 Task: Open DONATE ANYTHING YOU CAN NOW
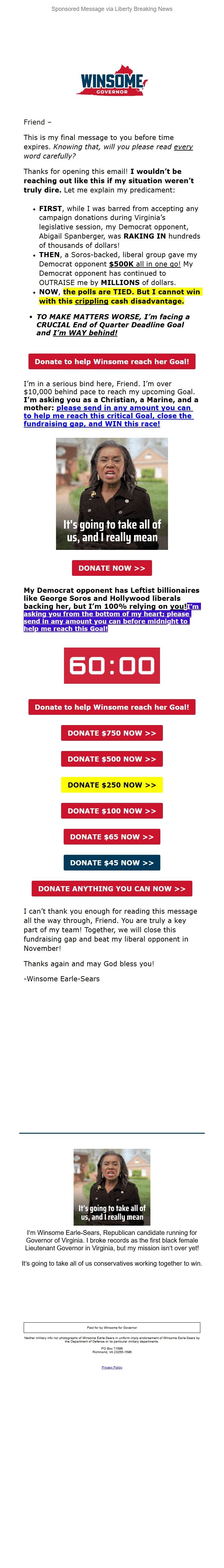click(x=111, y=889)
